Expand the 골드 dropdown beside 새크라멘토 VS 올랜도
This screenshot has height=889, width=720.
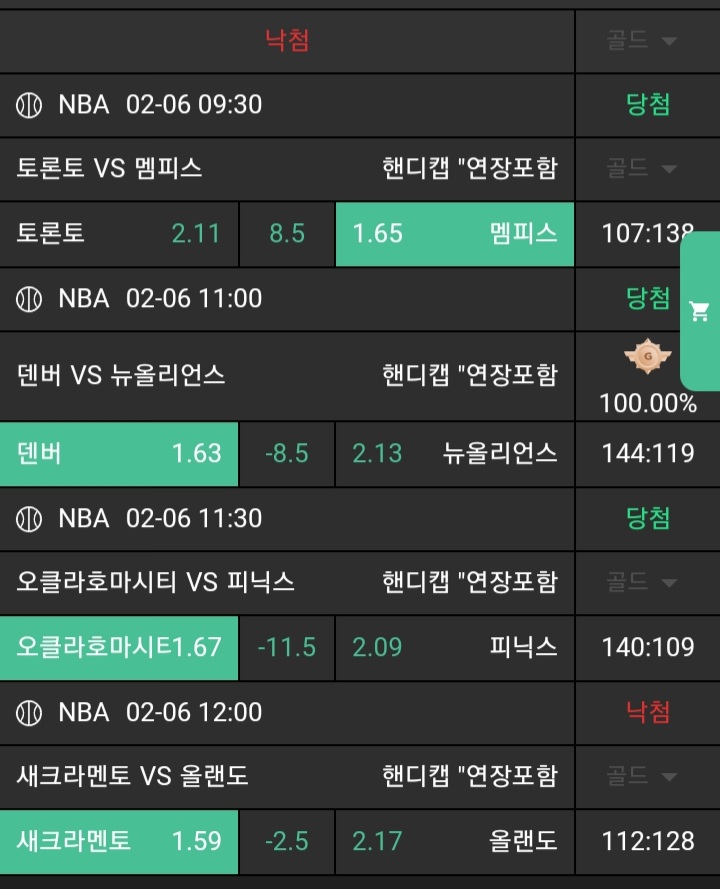click(x=642, y=776)
